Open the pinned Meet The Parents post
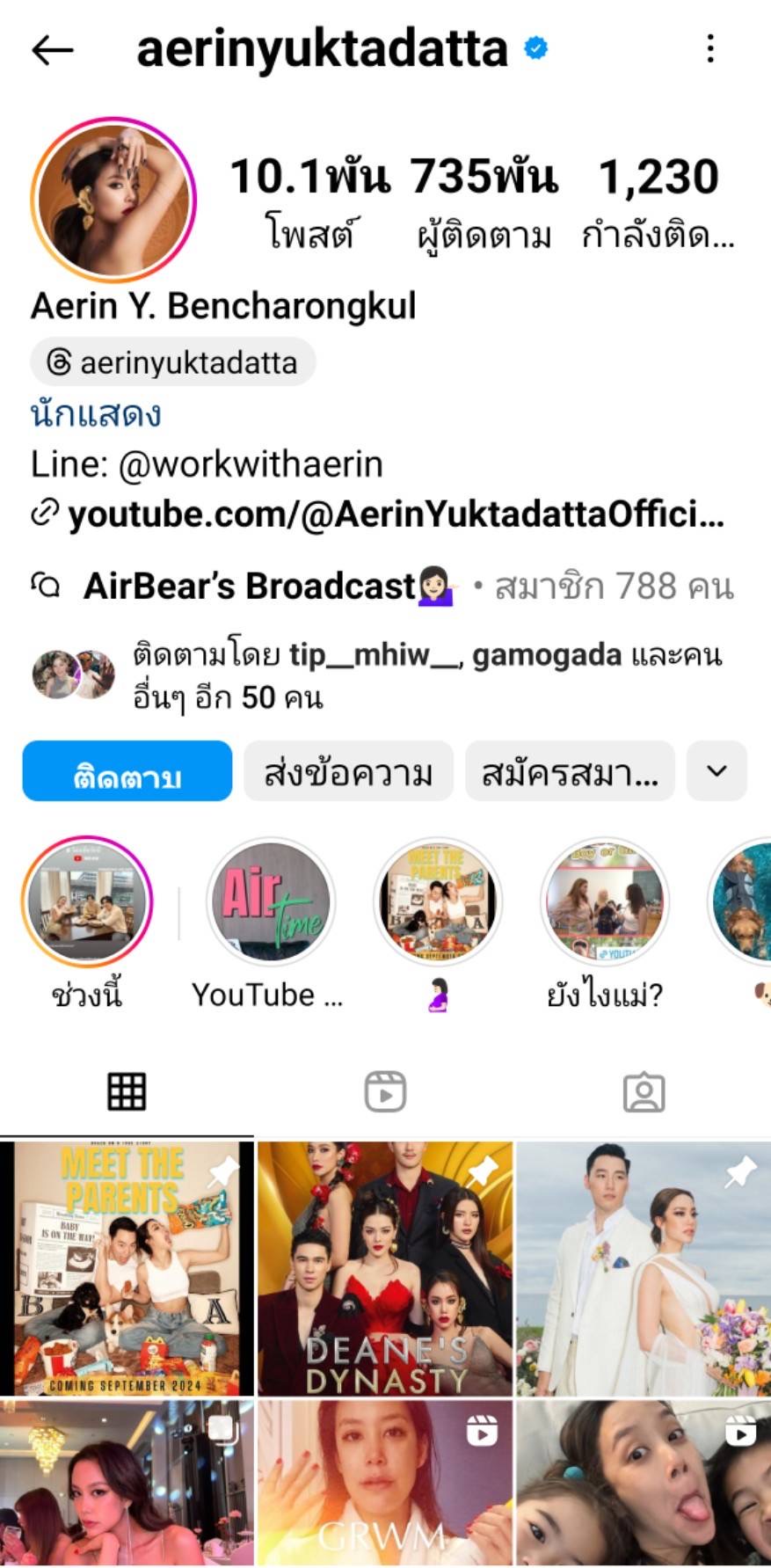 click(127, 1268)
